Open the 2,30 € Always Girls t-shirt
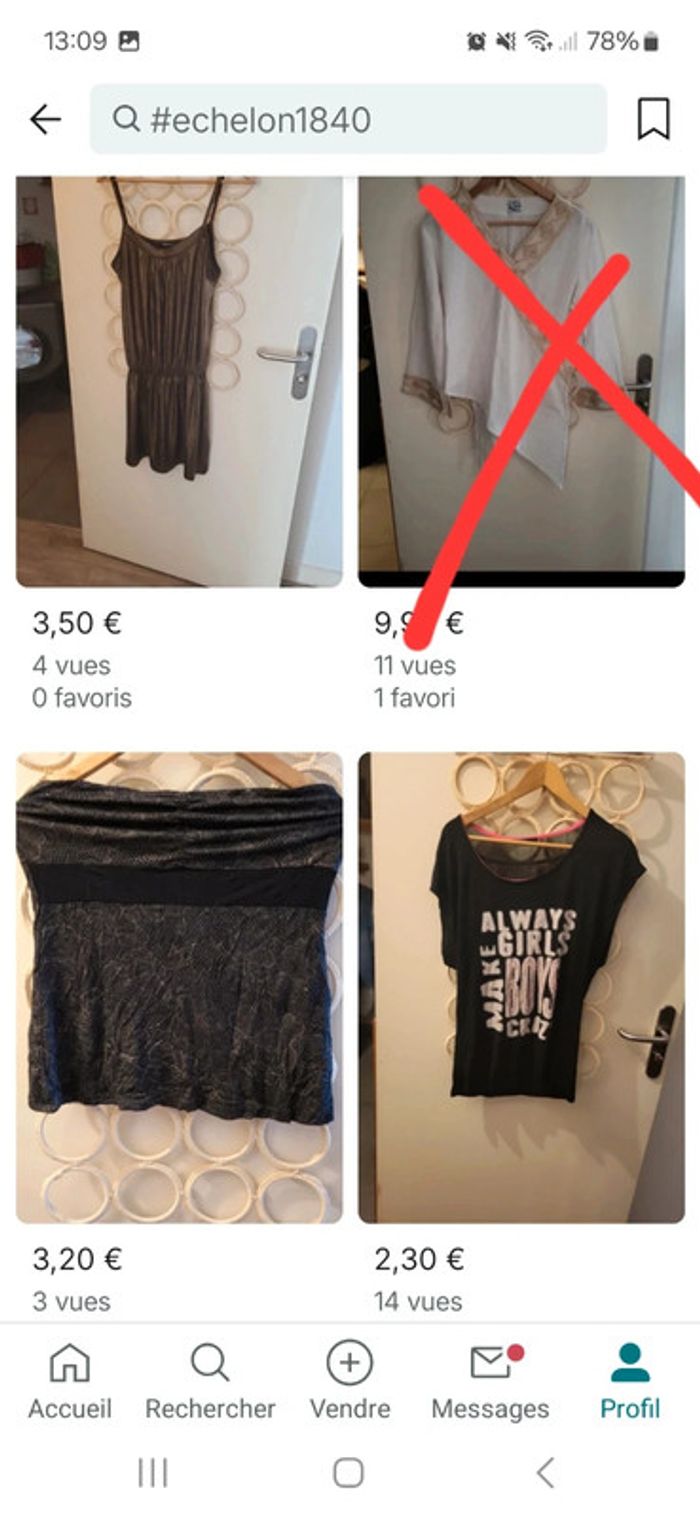This screenshot has height=1518, width=700. point(521,987)
